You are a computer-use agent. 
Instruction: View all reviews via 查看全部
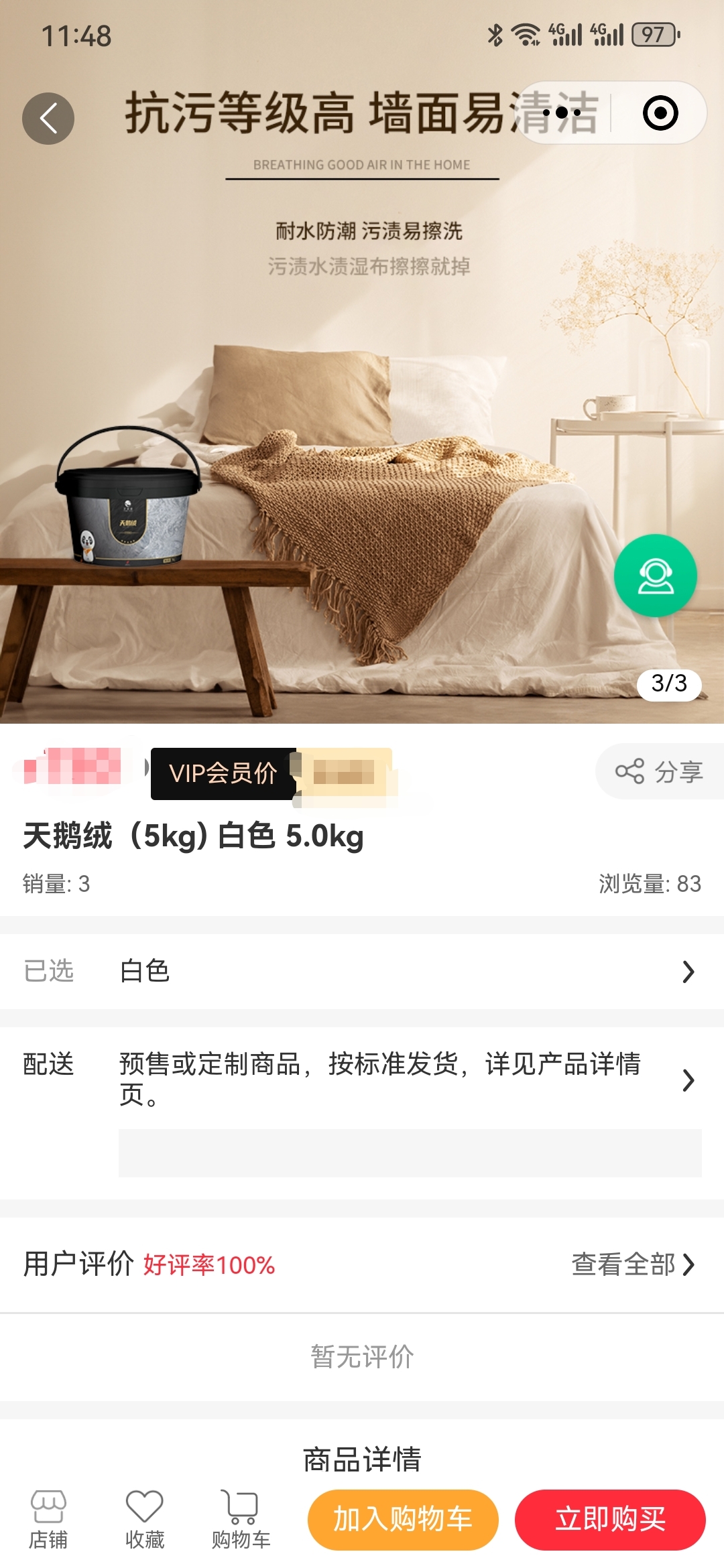(632, 1265)
